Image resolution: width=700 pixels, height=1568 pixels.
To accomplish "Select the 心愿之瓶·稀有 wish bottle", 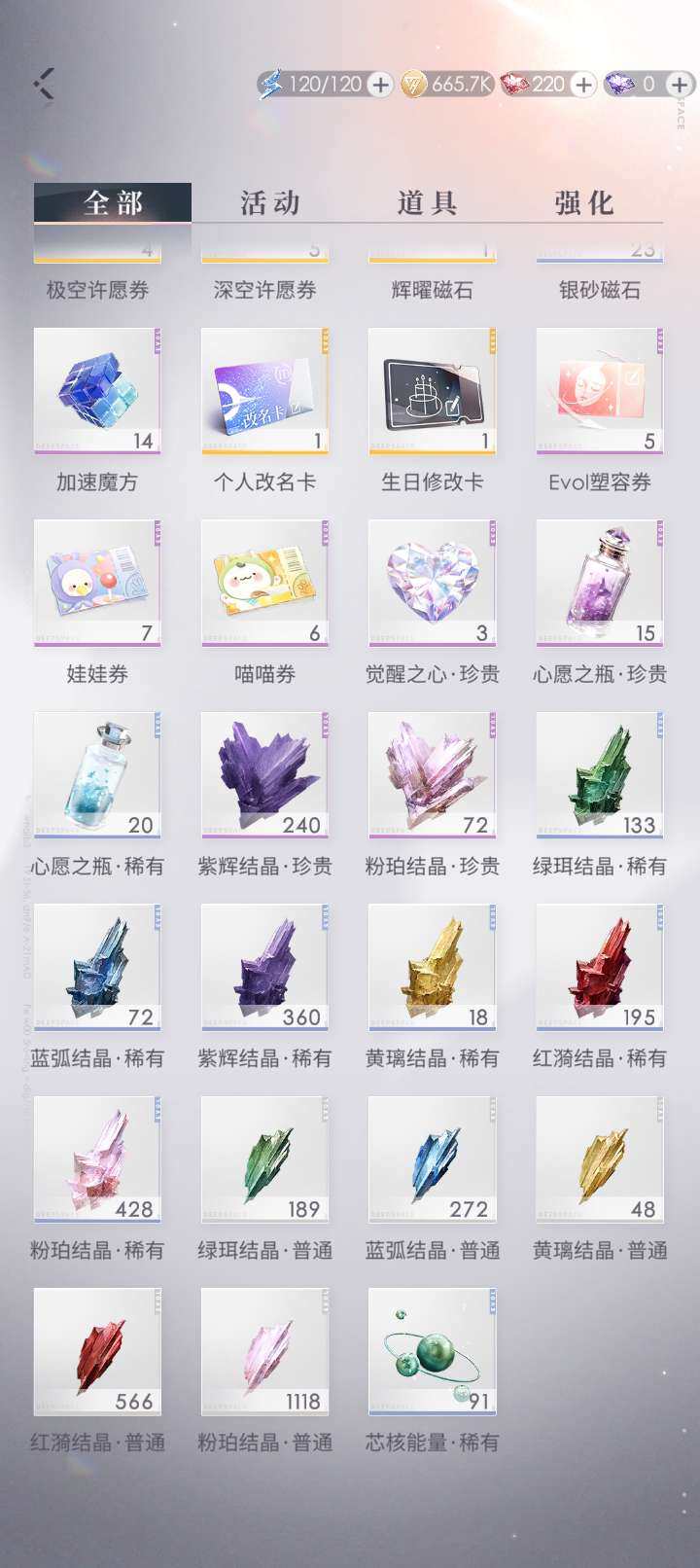I will click(97, 773).
